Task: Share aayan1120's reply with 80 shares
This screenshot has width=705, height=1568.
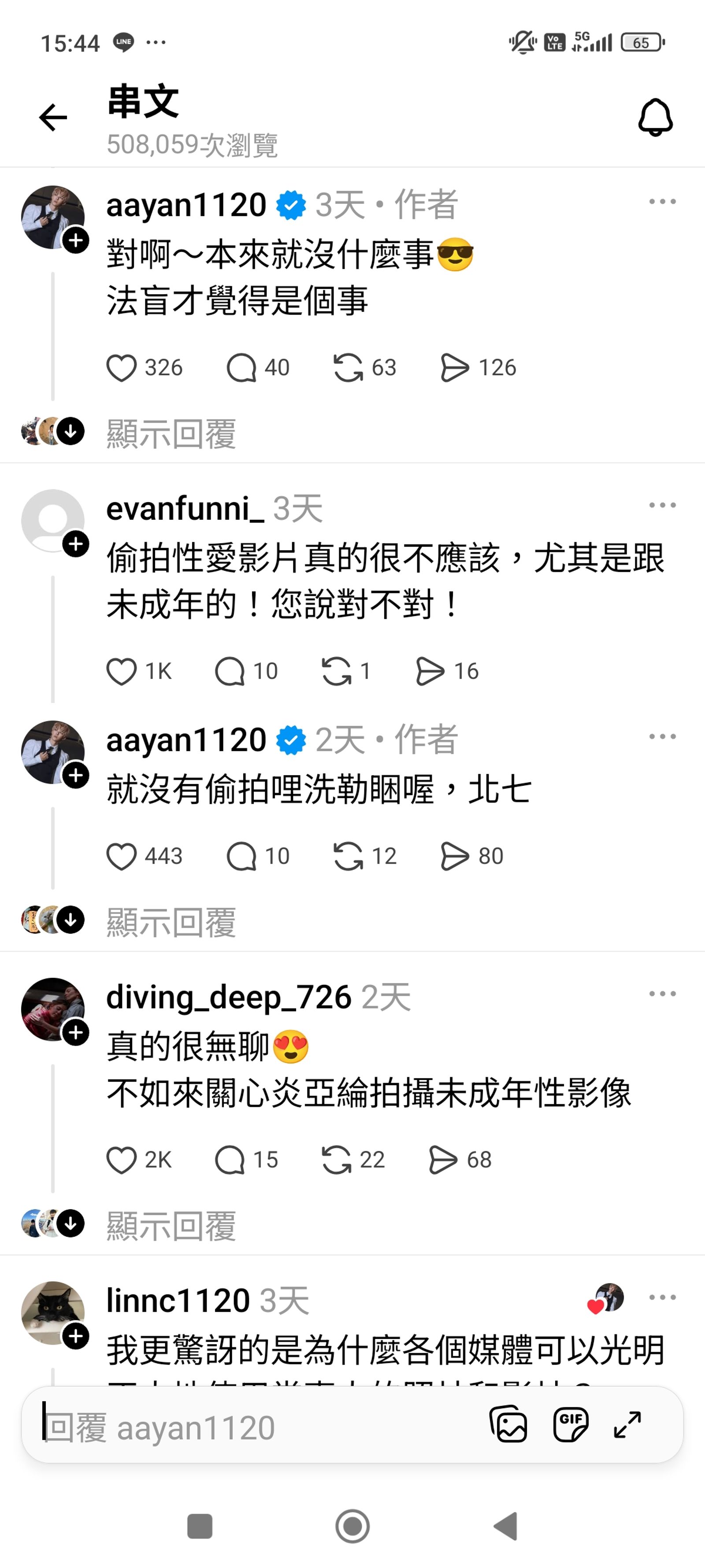Action: click(x=455, y=857)
